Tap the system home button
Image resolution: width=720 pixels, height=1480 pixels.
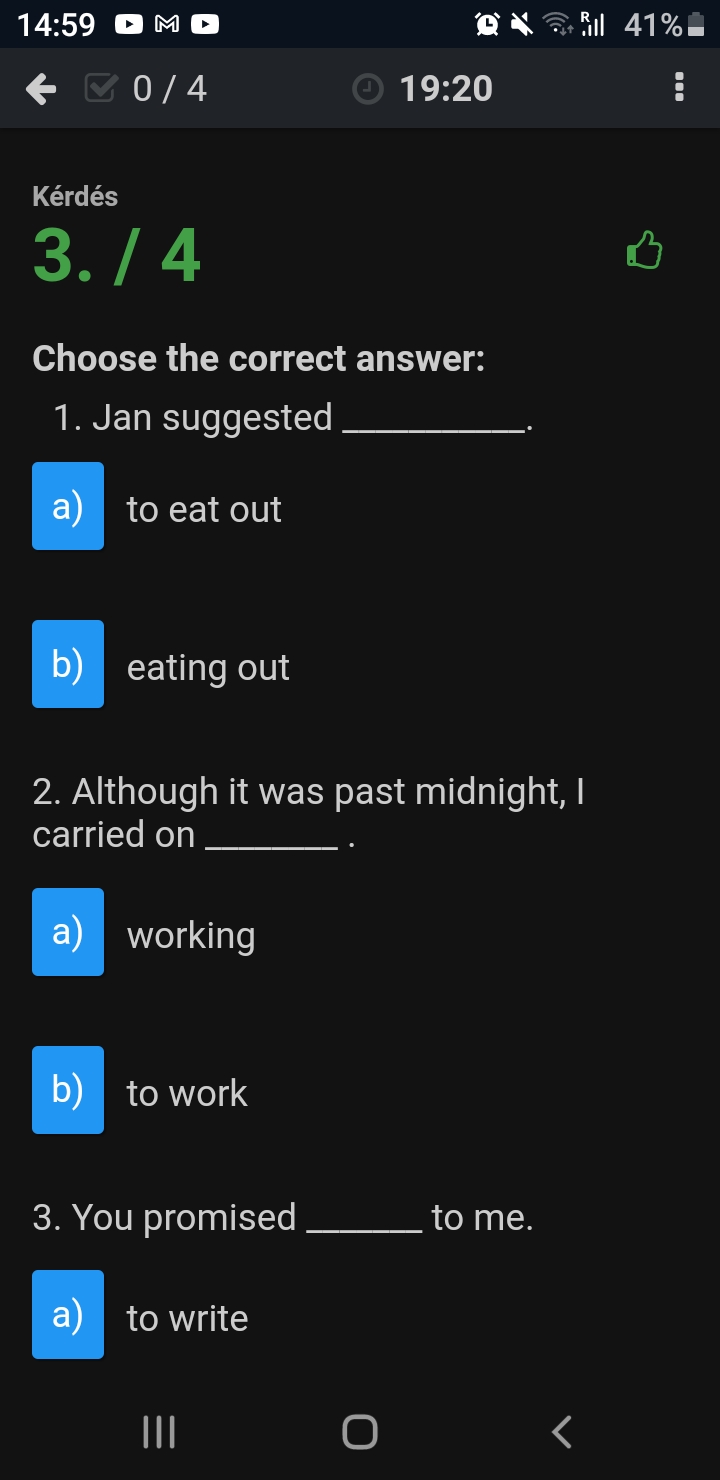[x=360, y=1431]
